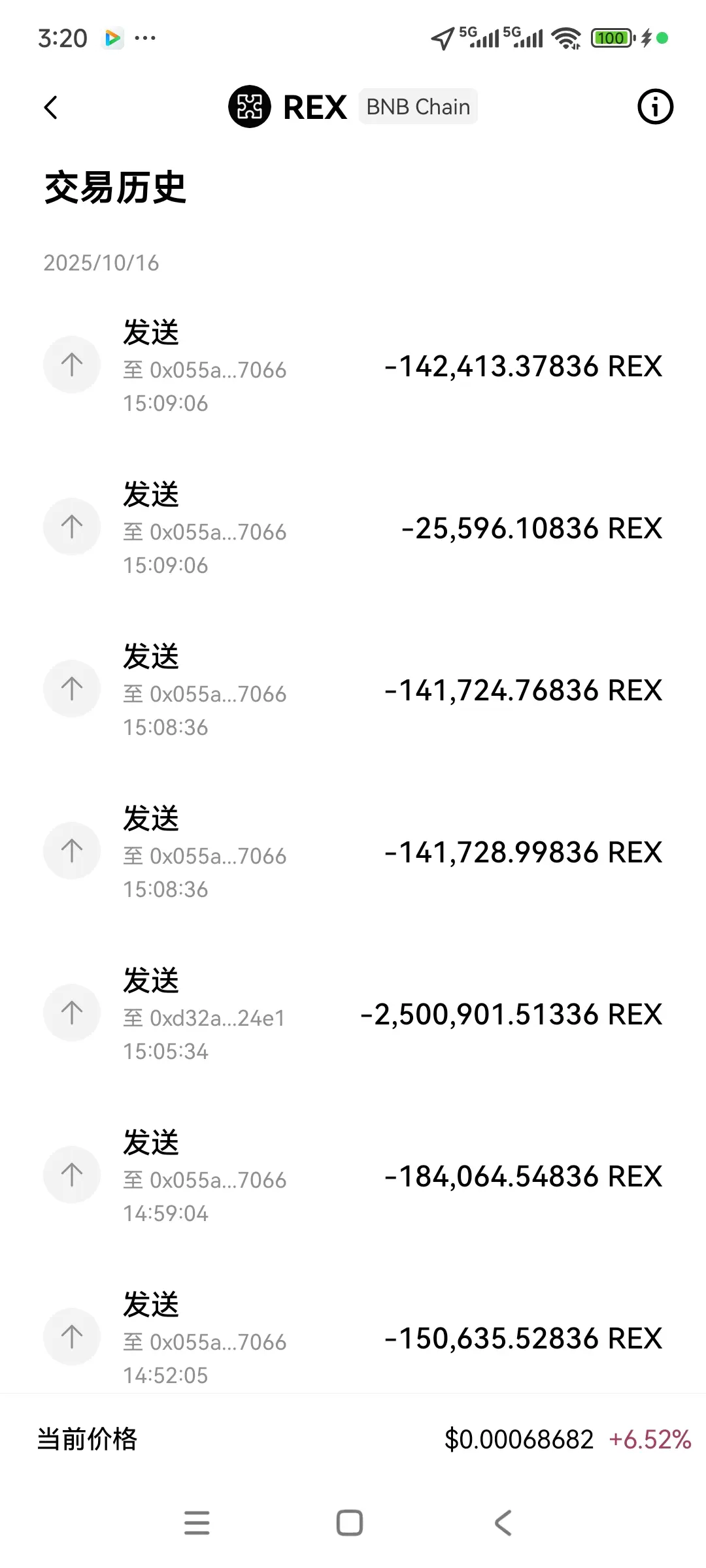This screenshot has width=706, height=1568.
Task: Open the -141,724.76836 REX transfer
Action: pyautogui.click(x=353, y=690)
